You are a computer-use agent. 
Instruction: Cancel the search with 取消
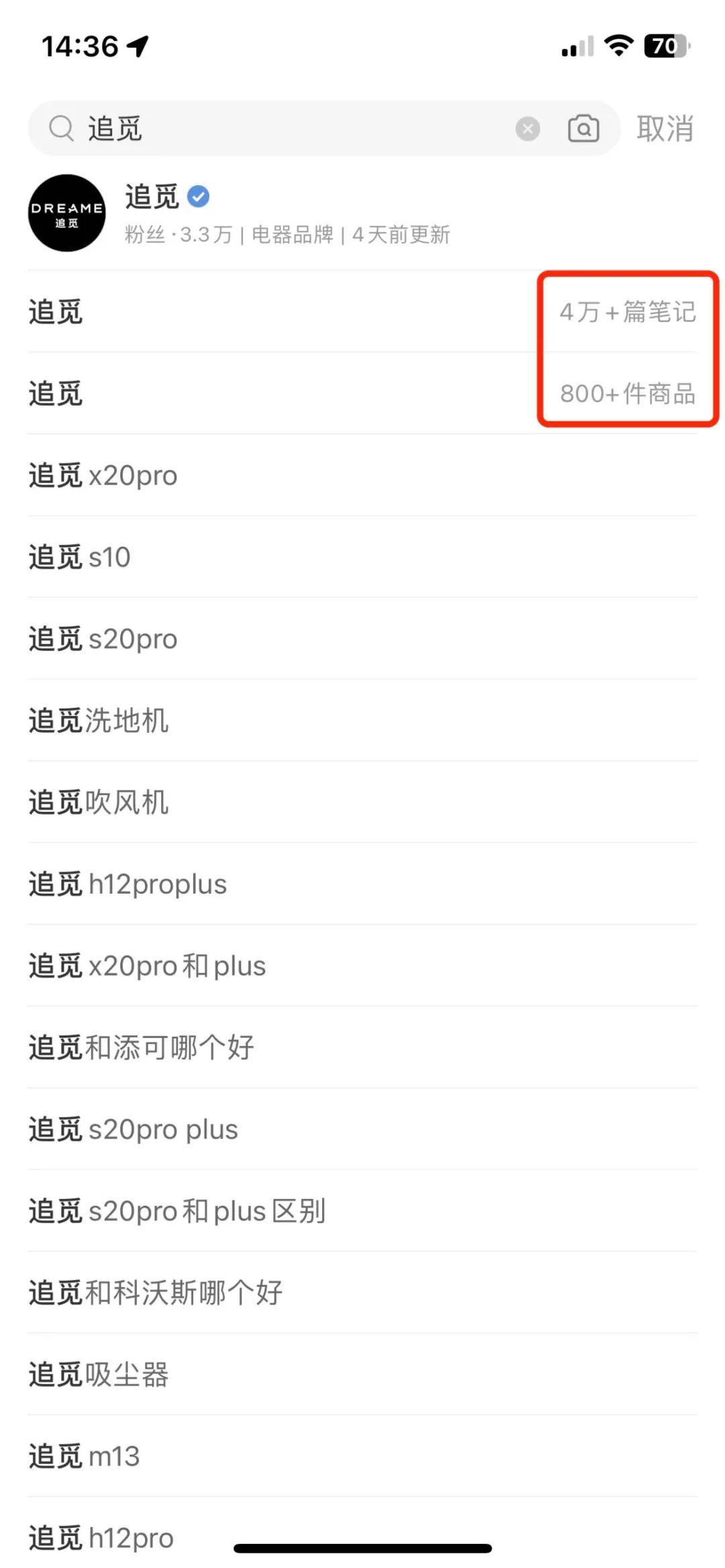point(665,128)
